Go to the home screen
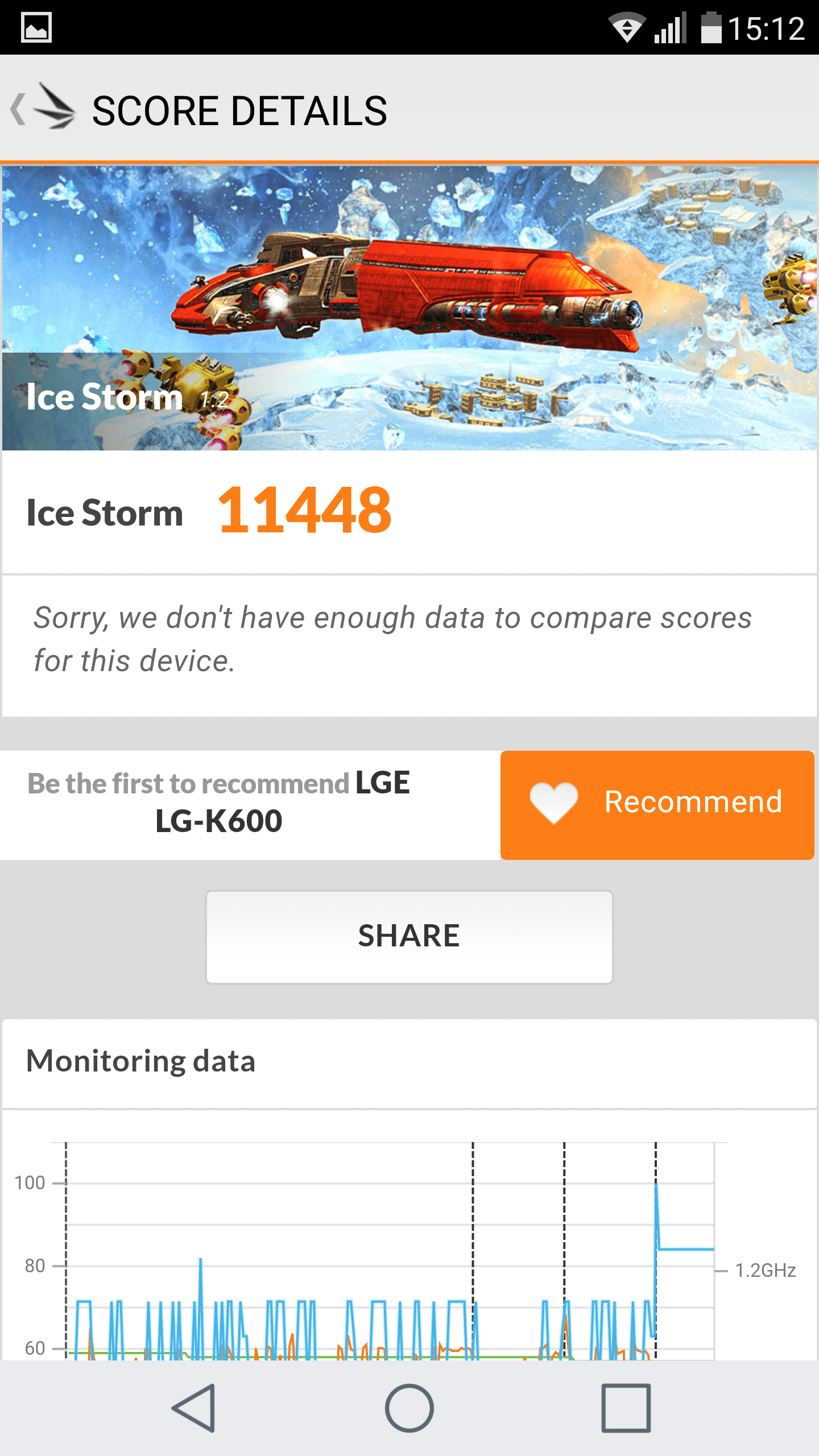This screenshot has height=1456, width=819. (409, 1408)
